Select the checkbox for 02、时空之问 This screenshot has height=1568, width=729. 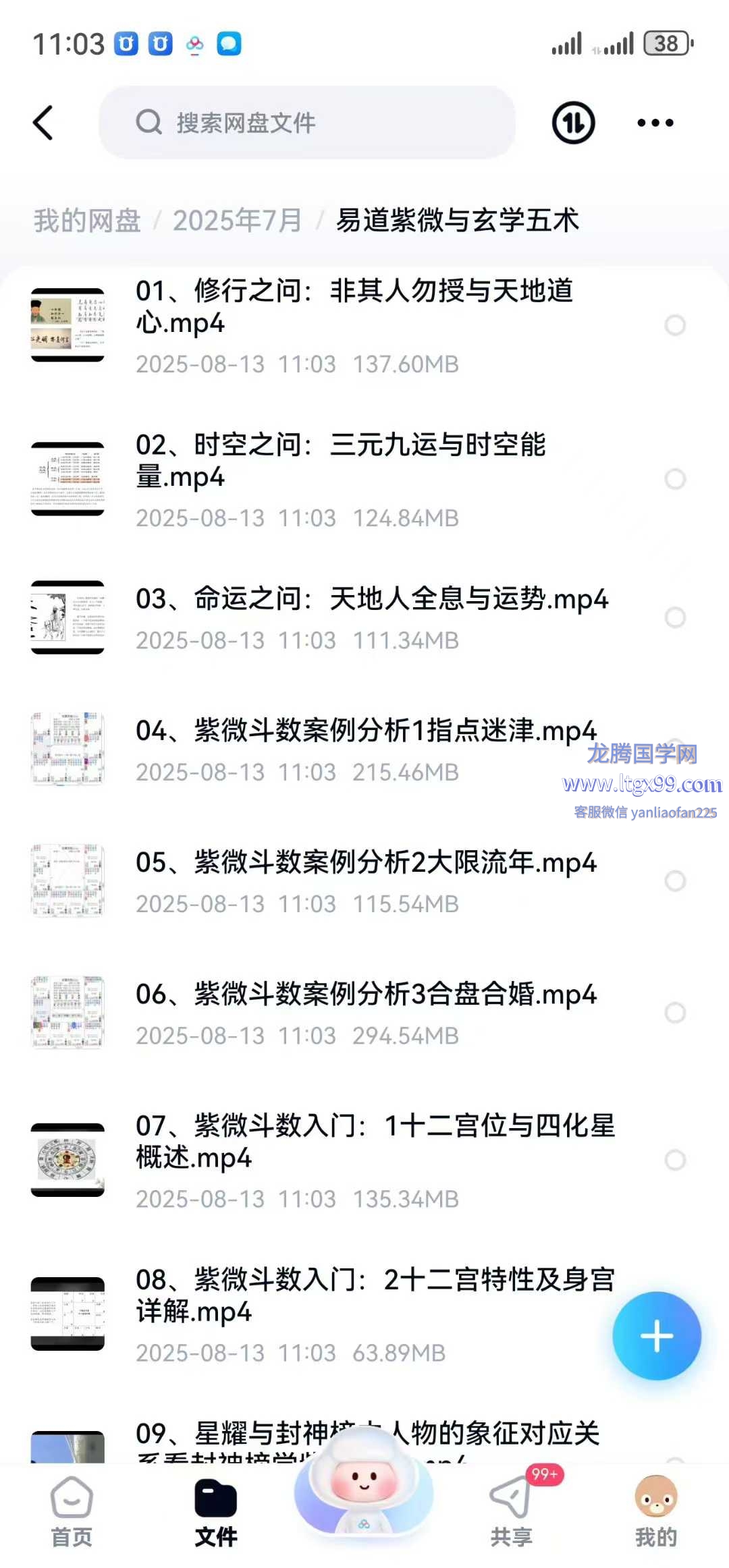pos(675,479)
